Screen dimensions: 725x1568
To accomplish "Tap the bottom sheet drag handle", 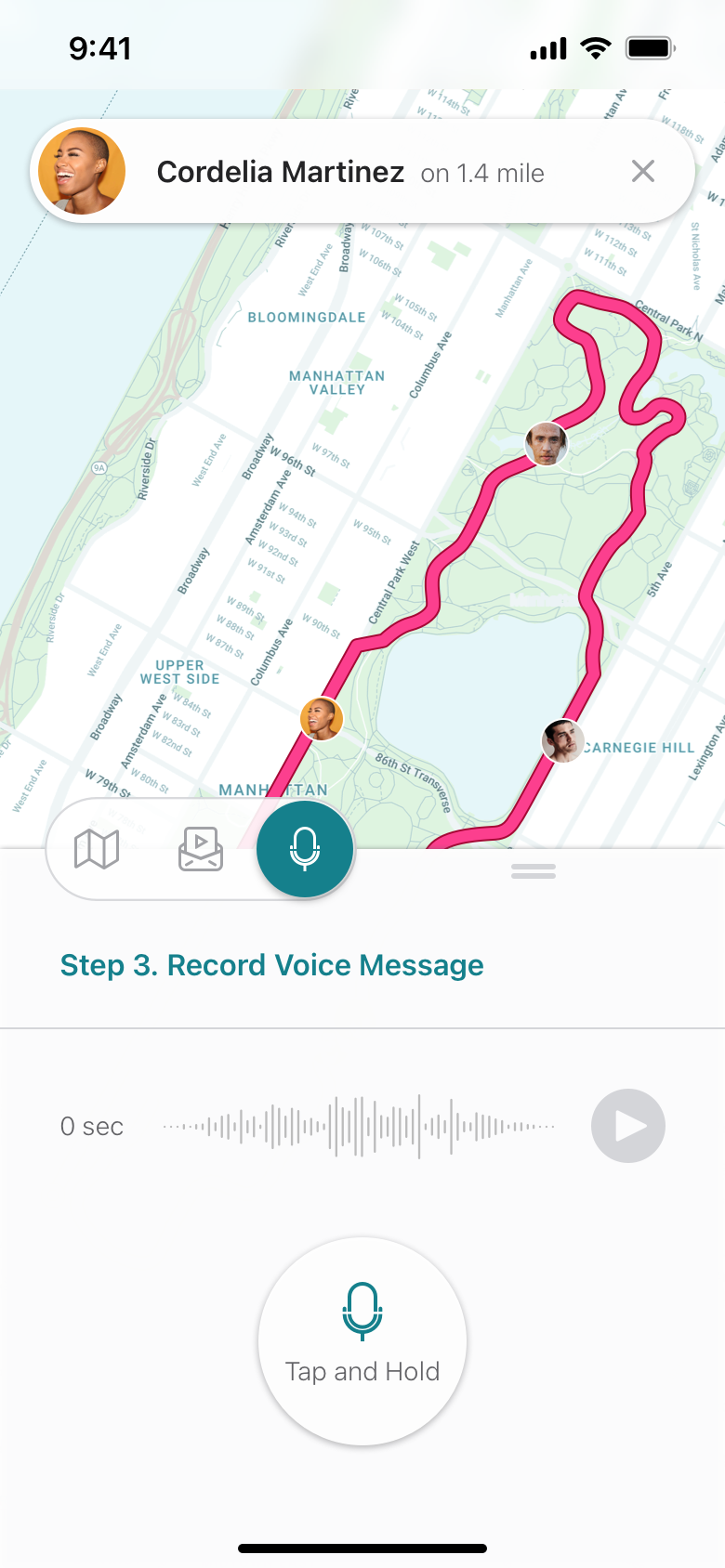I will point(534,871).
